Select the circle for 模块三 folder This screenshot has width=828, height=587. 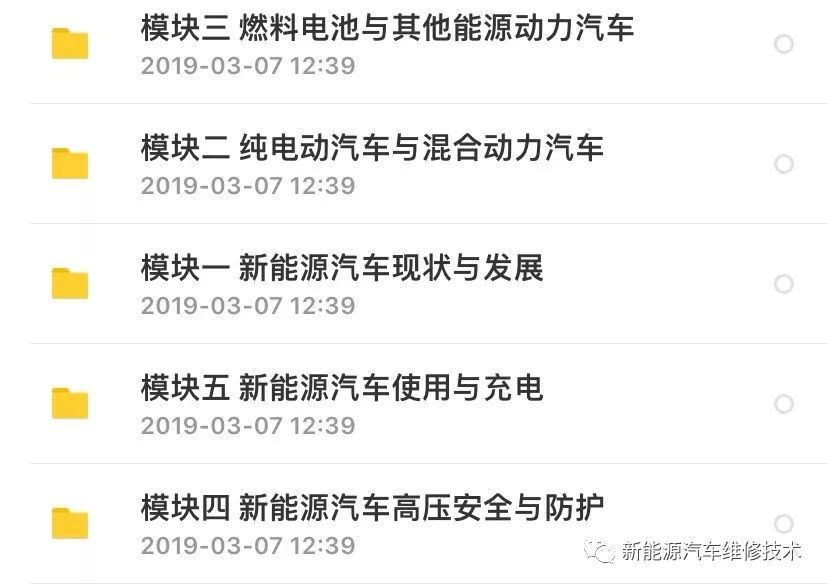point(784,44)
